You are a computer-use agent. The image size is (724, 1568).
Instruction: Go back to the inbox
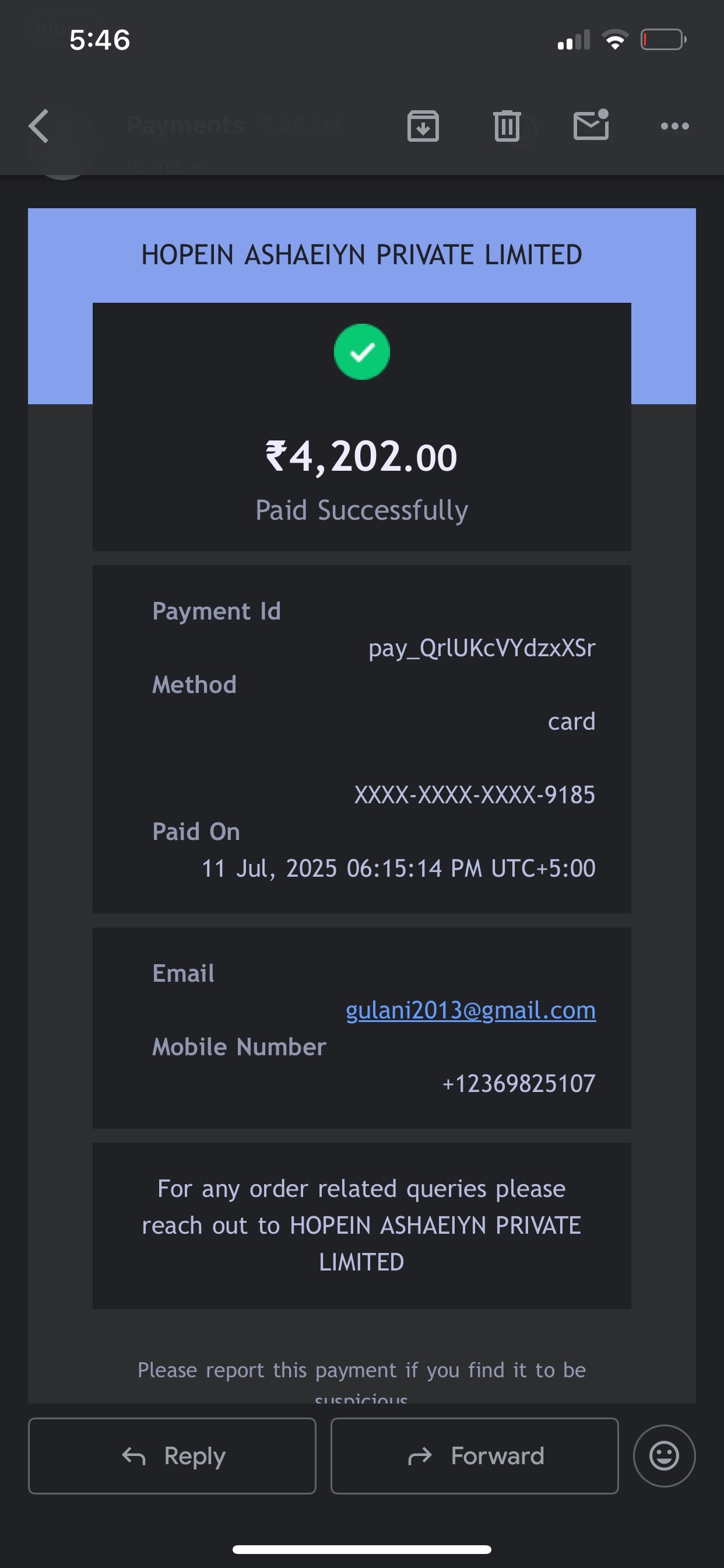(x=38, y=126)
